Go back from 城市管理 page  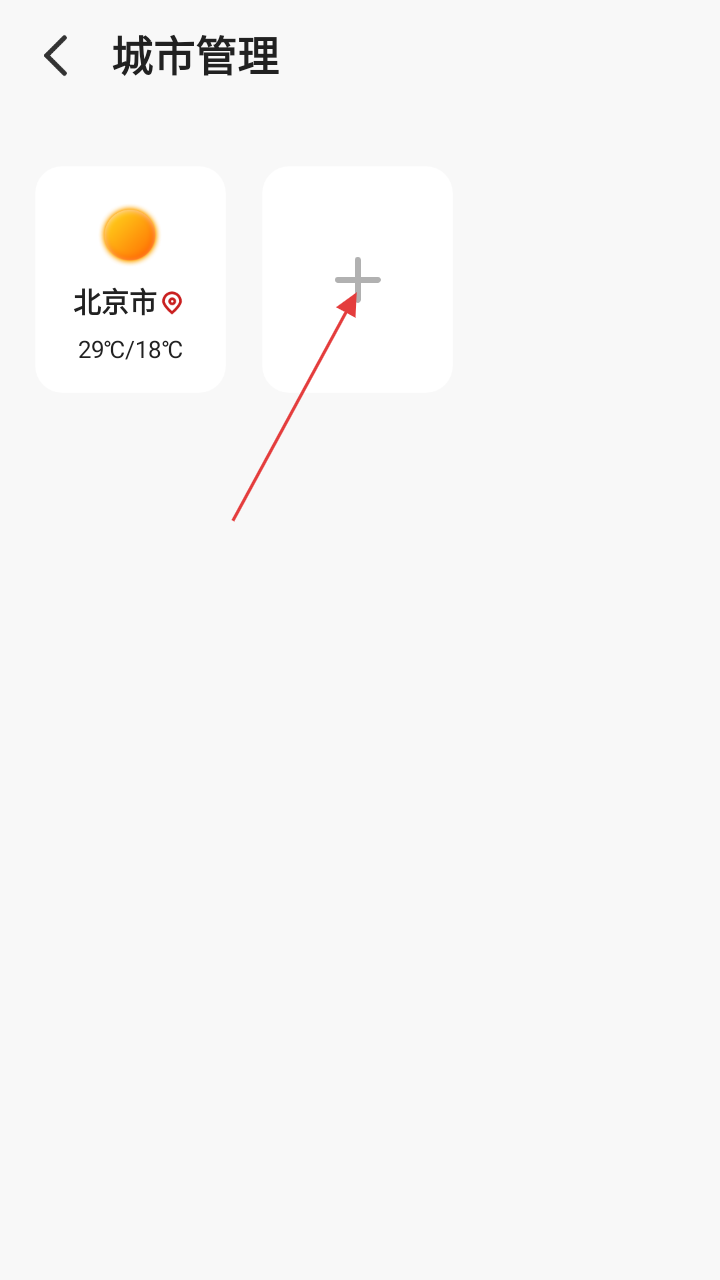56,56
